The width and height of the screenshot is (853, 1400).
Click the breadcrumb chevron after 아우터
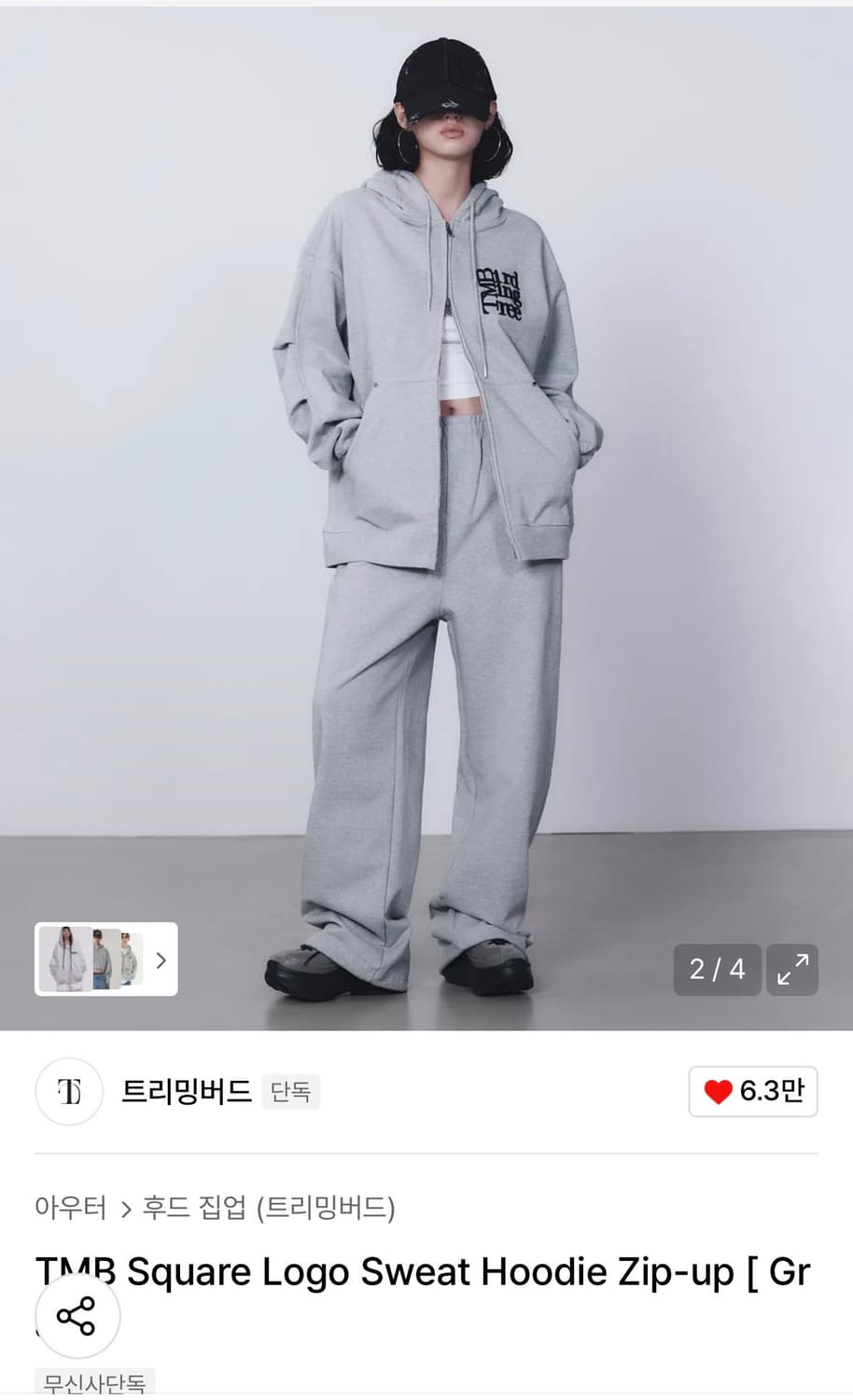click(124, 1208)
